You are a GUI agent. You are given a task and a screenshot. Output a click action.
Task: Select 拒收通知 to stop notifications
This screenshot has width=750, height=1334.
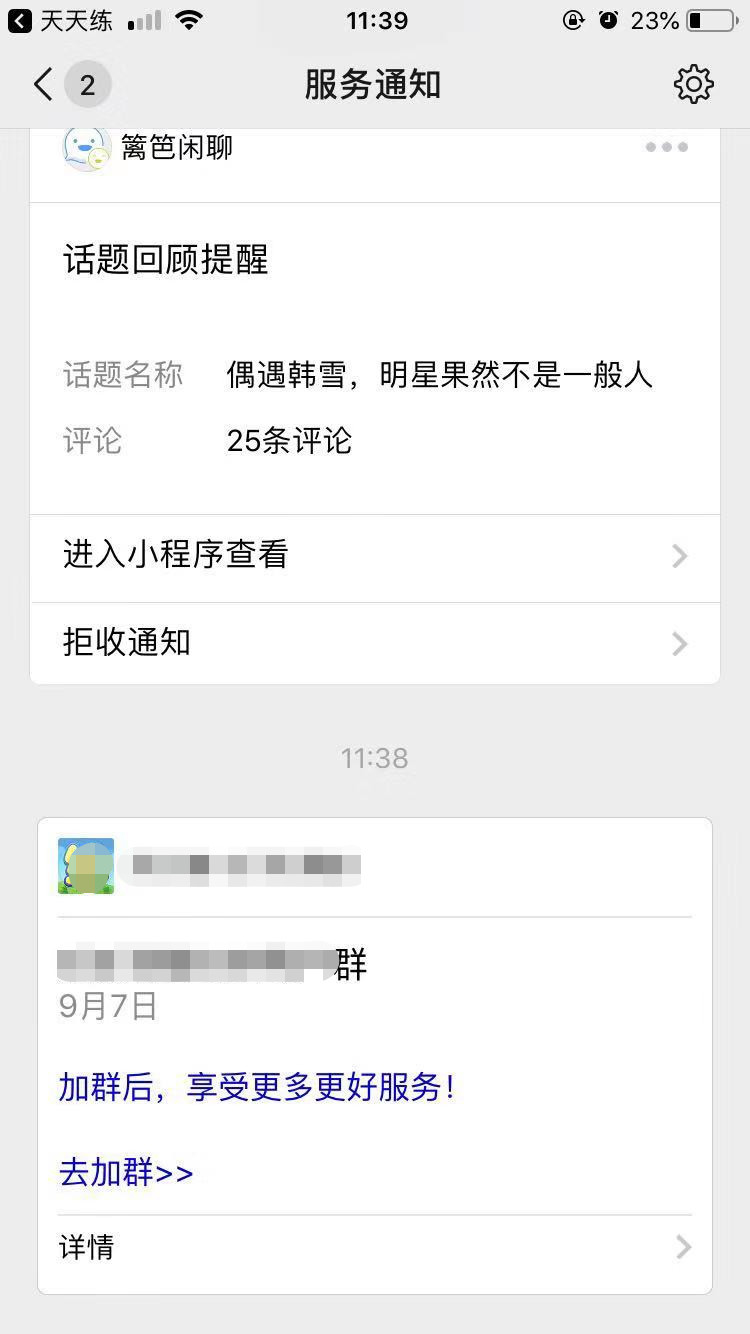375,643
